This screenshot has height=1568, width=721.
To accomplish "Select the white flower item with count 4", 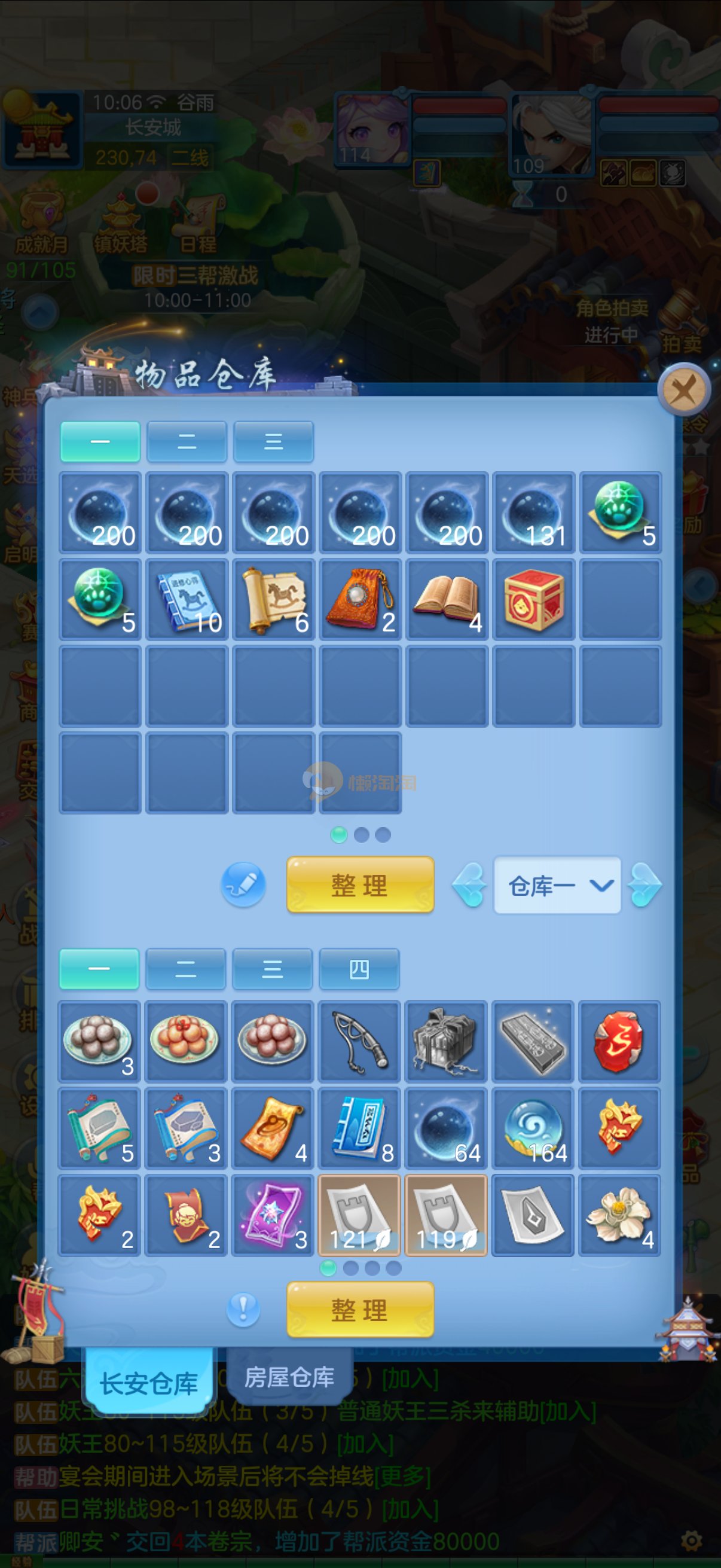I will (619, 1215).
